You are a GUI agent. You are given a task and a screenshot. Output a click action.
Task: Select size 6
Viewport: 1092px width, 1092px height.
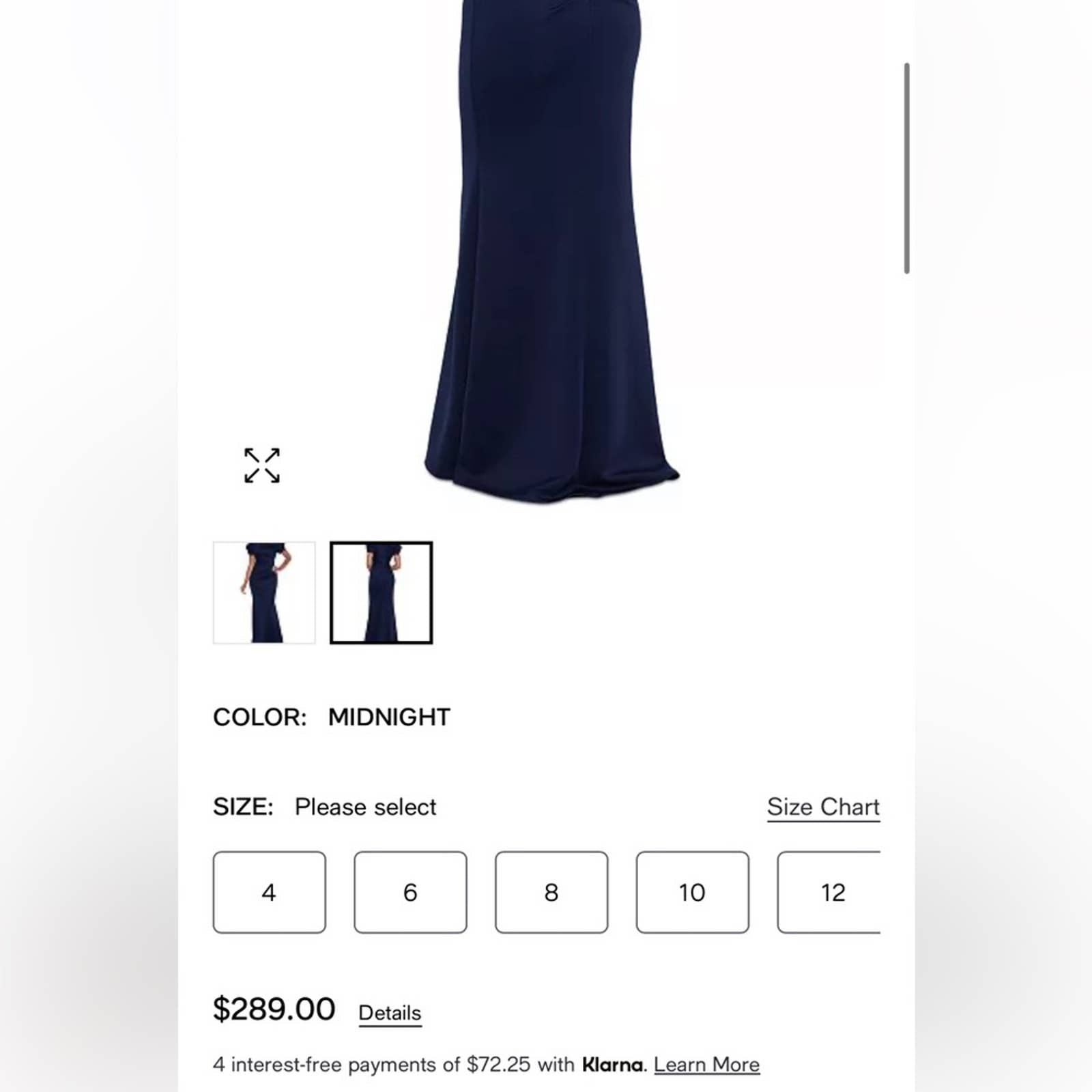pos(410,892)
